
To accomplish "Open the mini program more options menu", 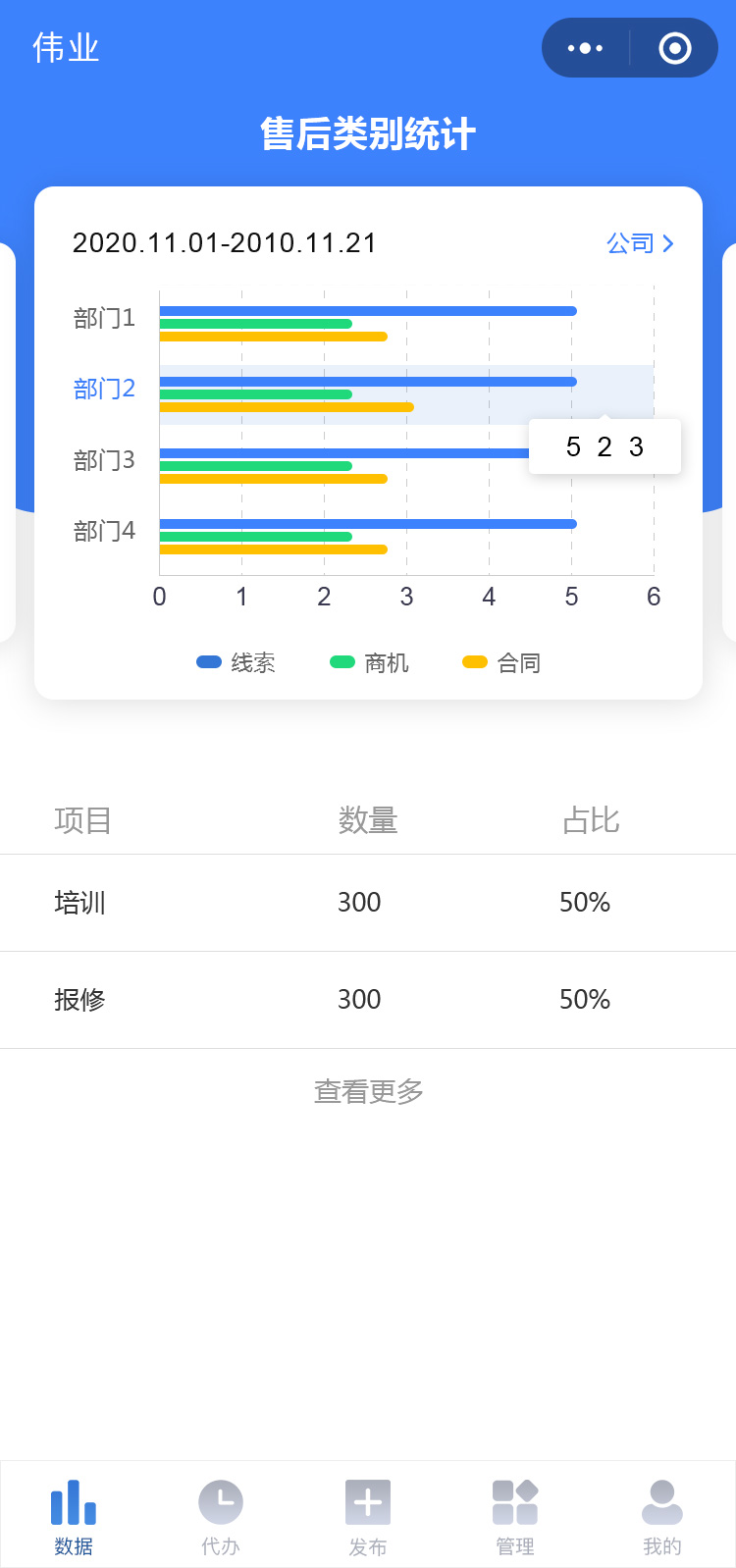I will 586,48.
